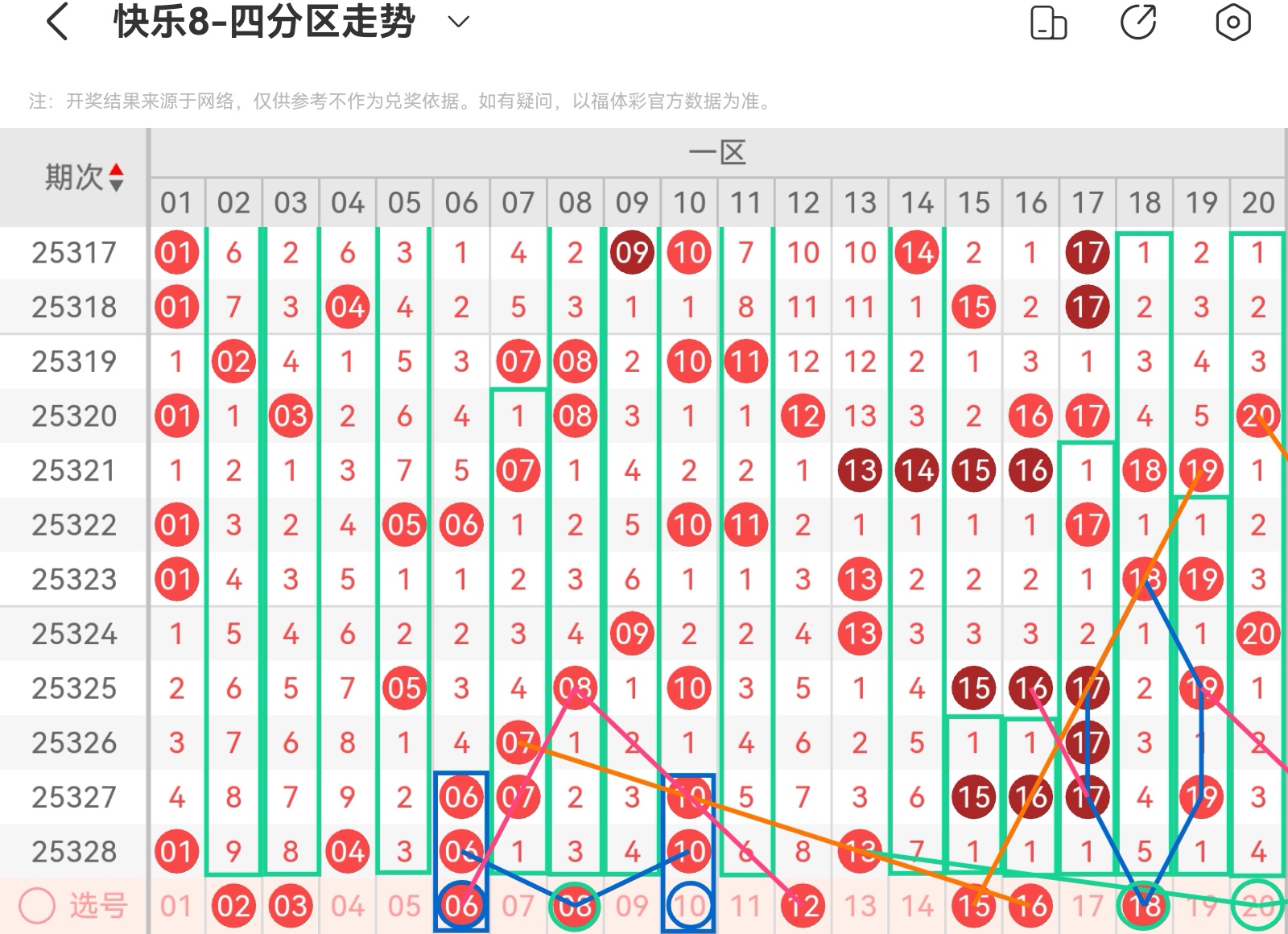Deselect number 02 in the 选号 row
The image size is (1288, 934).
(x=233, y=906)
